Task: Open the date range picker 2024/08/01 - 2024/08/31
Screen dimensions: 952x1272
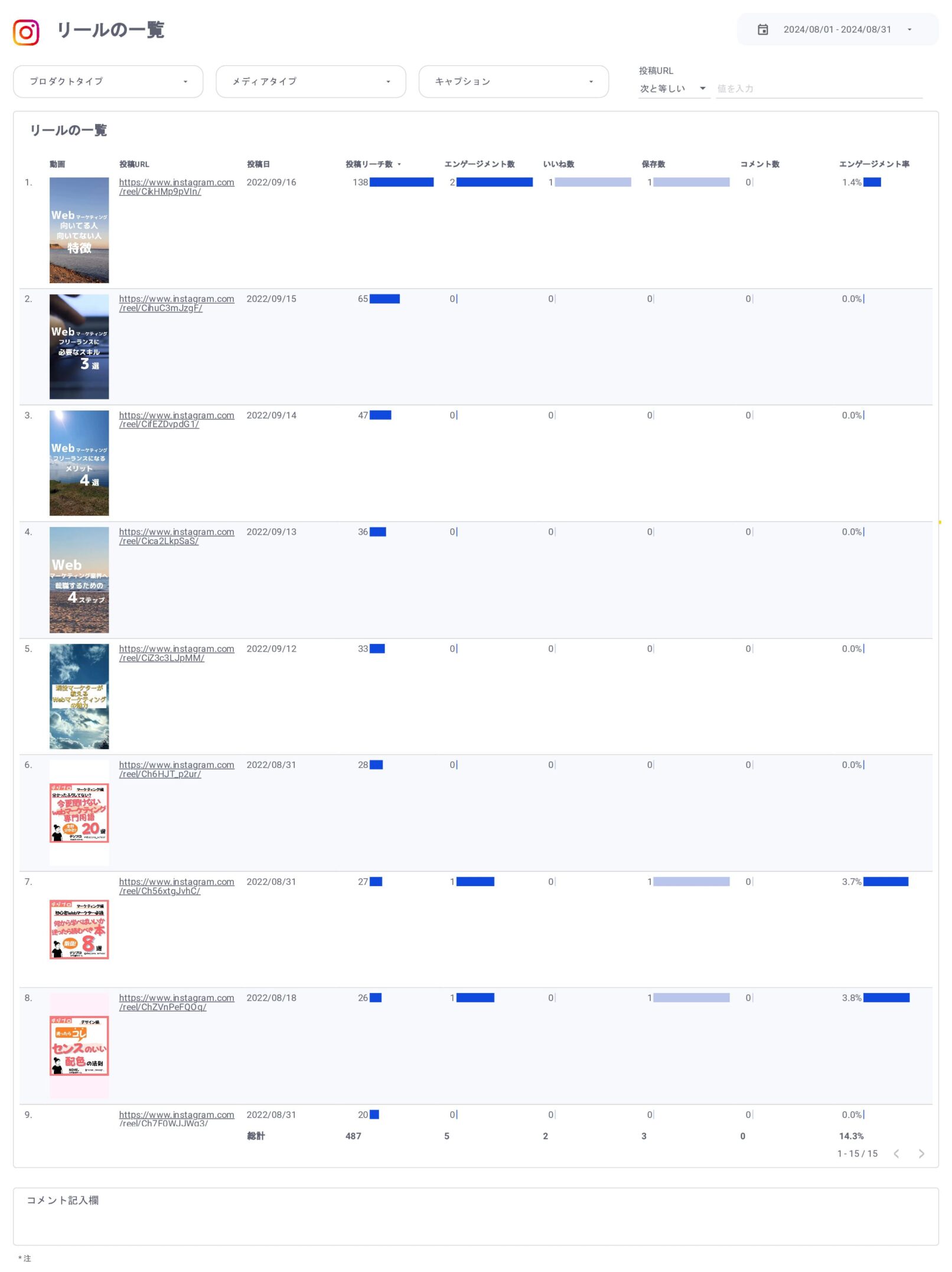Action: pos(836,30)
